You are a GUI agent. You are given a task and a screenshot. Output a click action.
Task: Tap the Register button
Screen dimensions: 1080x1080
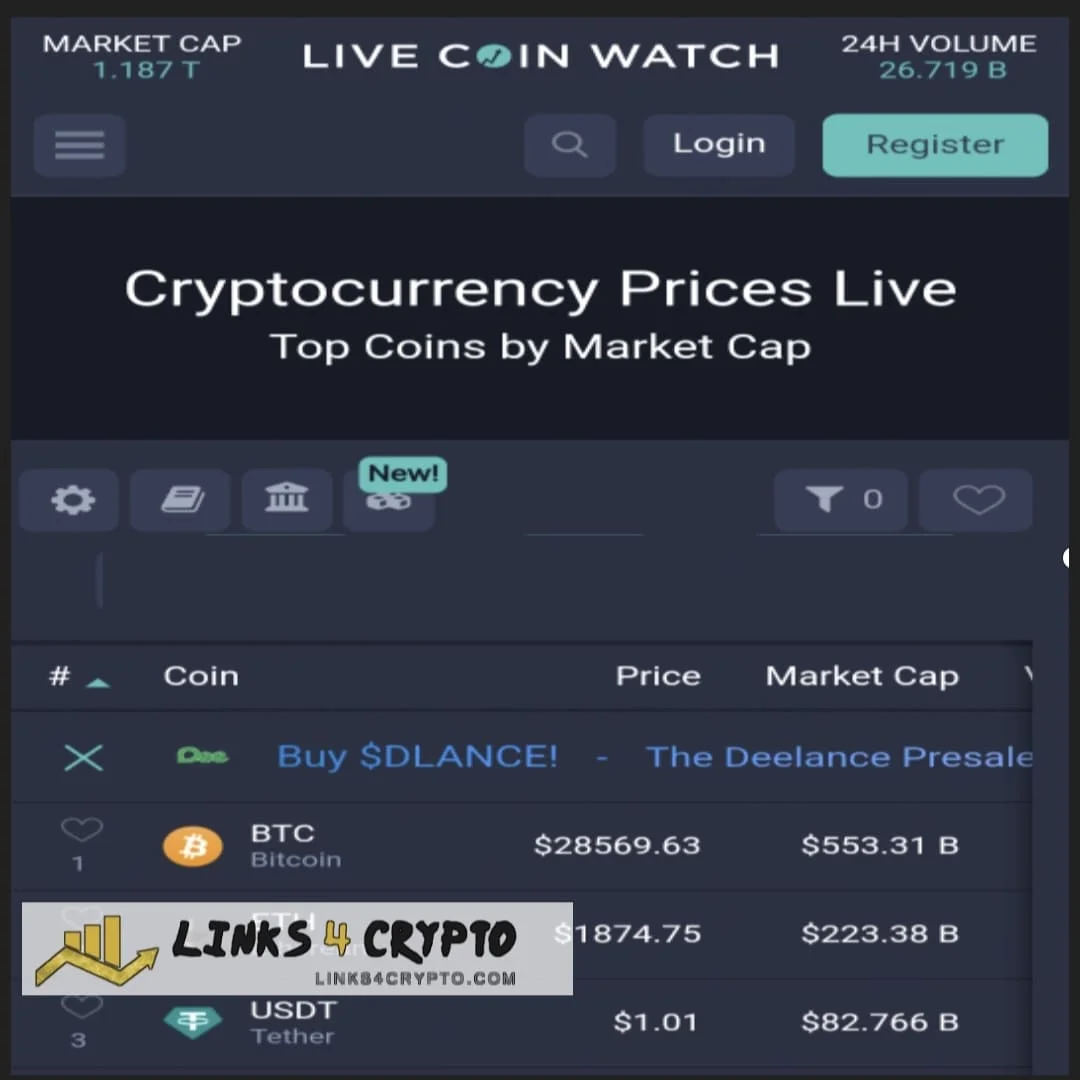[x=934, y=145]
